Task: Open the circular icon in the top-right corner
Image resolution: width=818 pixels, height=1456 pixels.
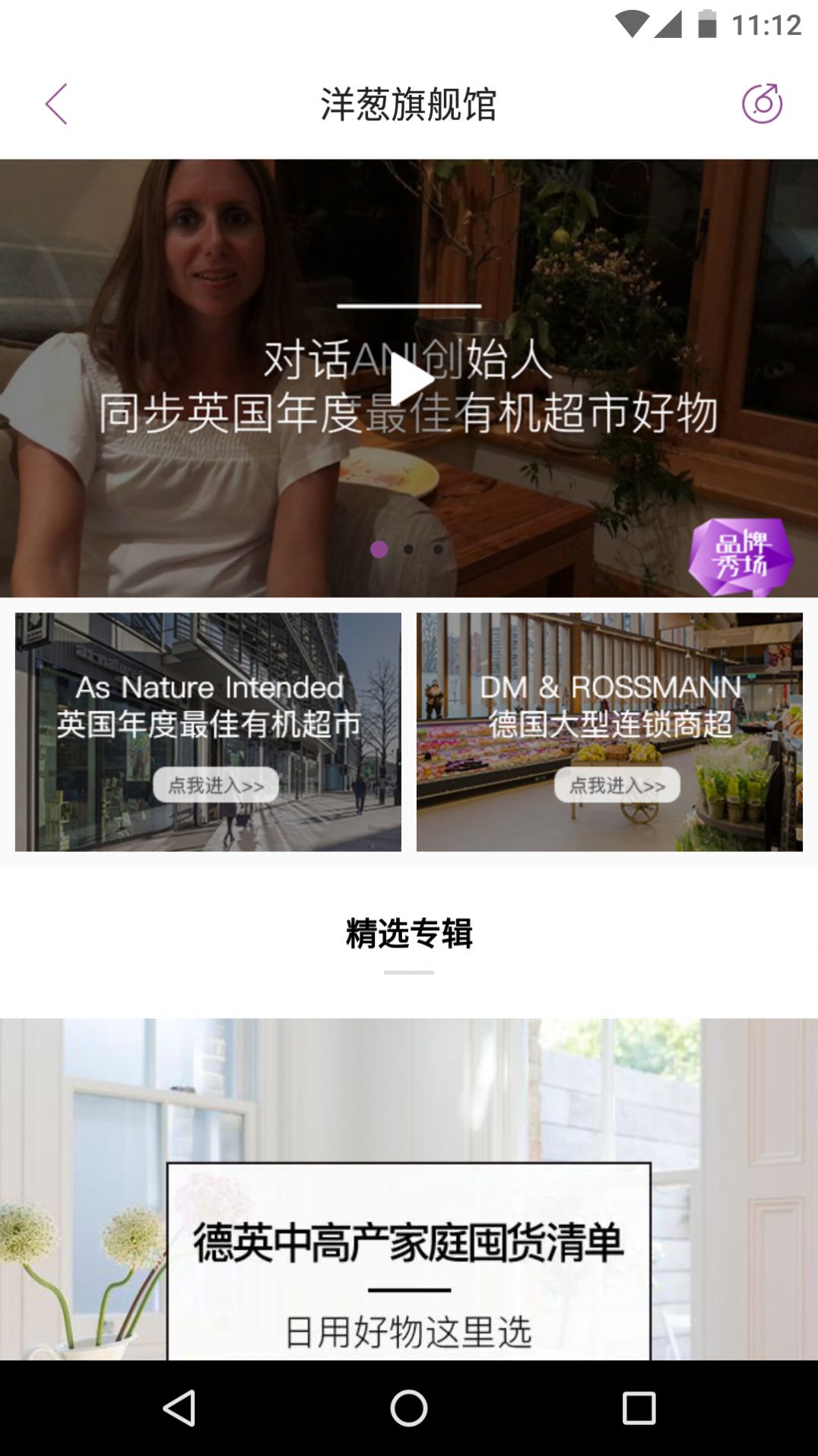Action: pos(762,103)
